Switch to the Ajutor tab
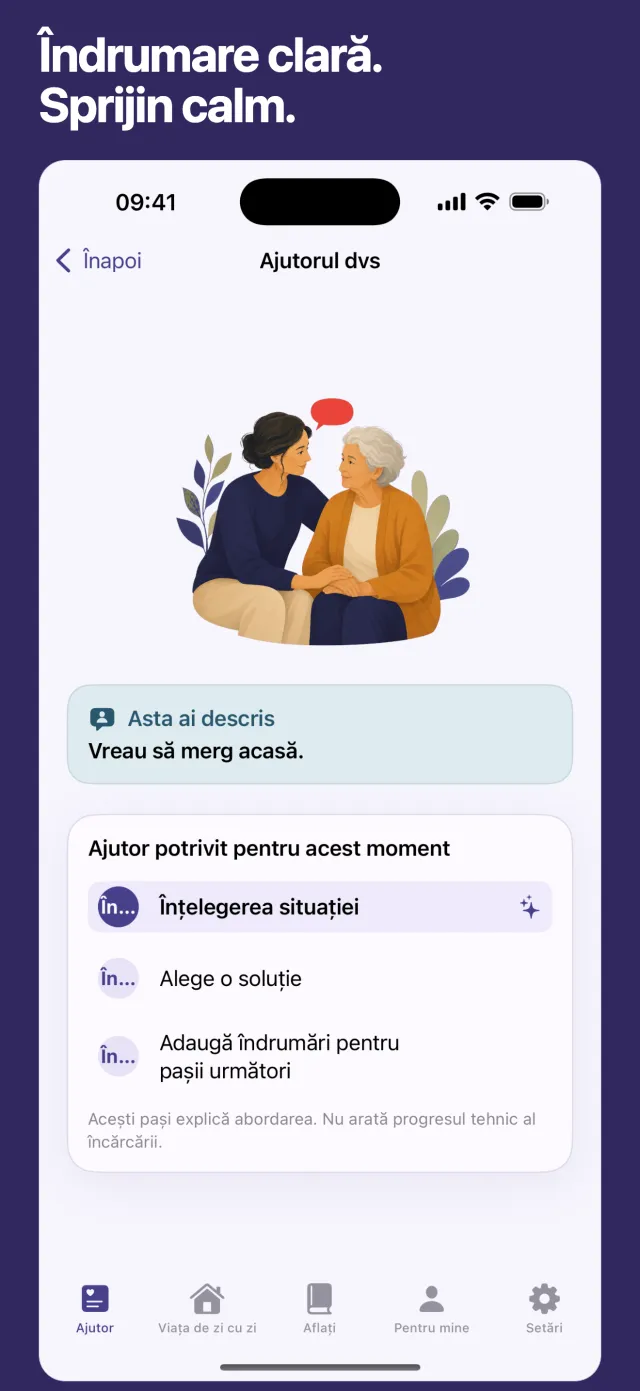Image resolution: width=640 pixels, height=1391 pixels. click(x=95, y=1309)
